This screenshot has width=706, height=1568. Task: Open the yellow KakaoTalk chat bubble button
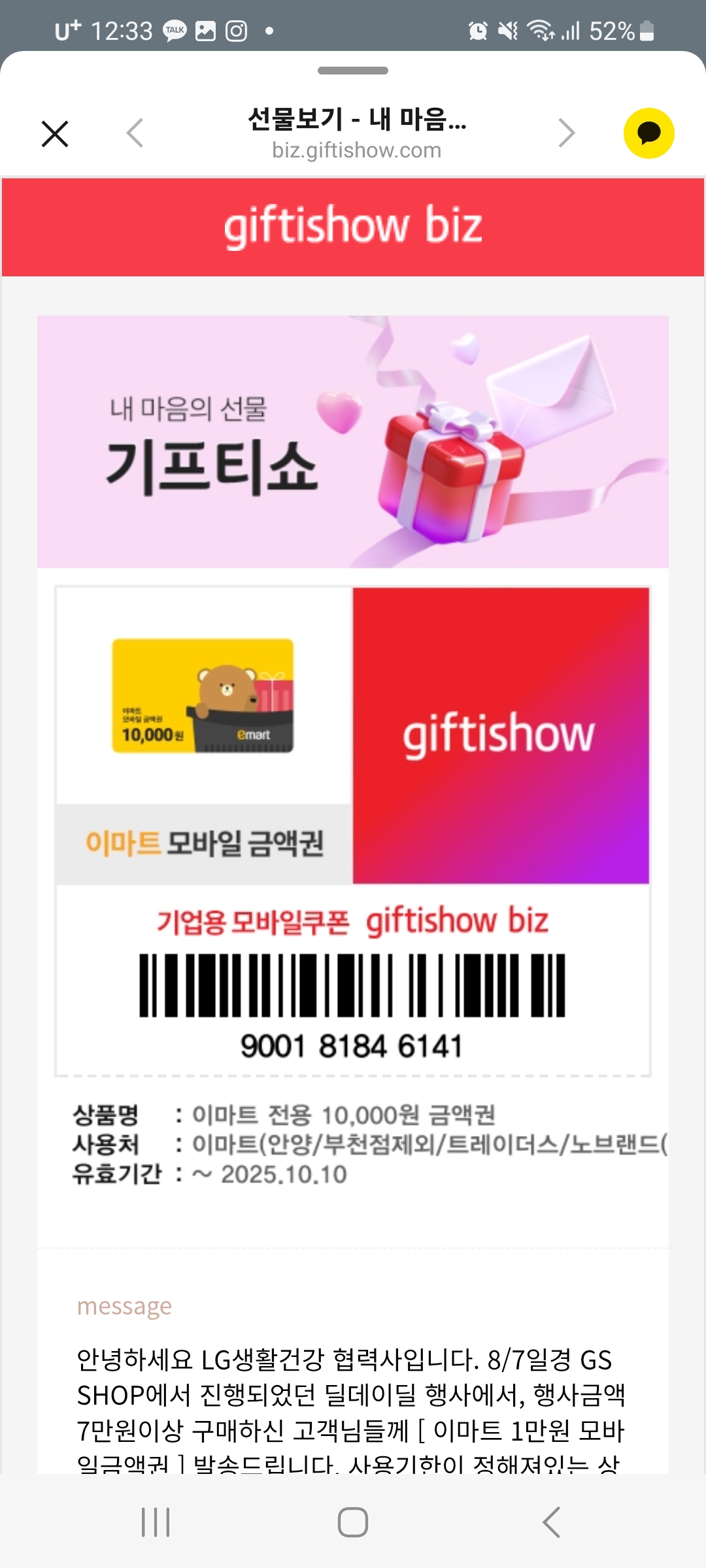[x=648, y=133]
